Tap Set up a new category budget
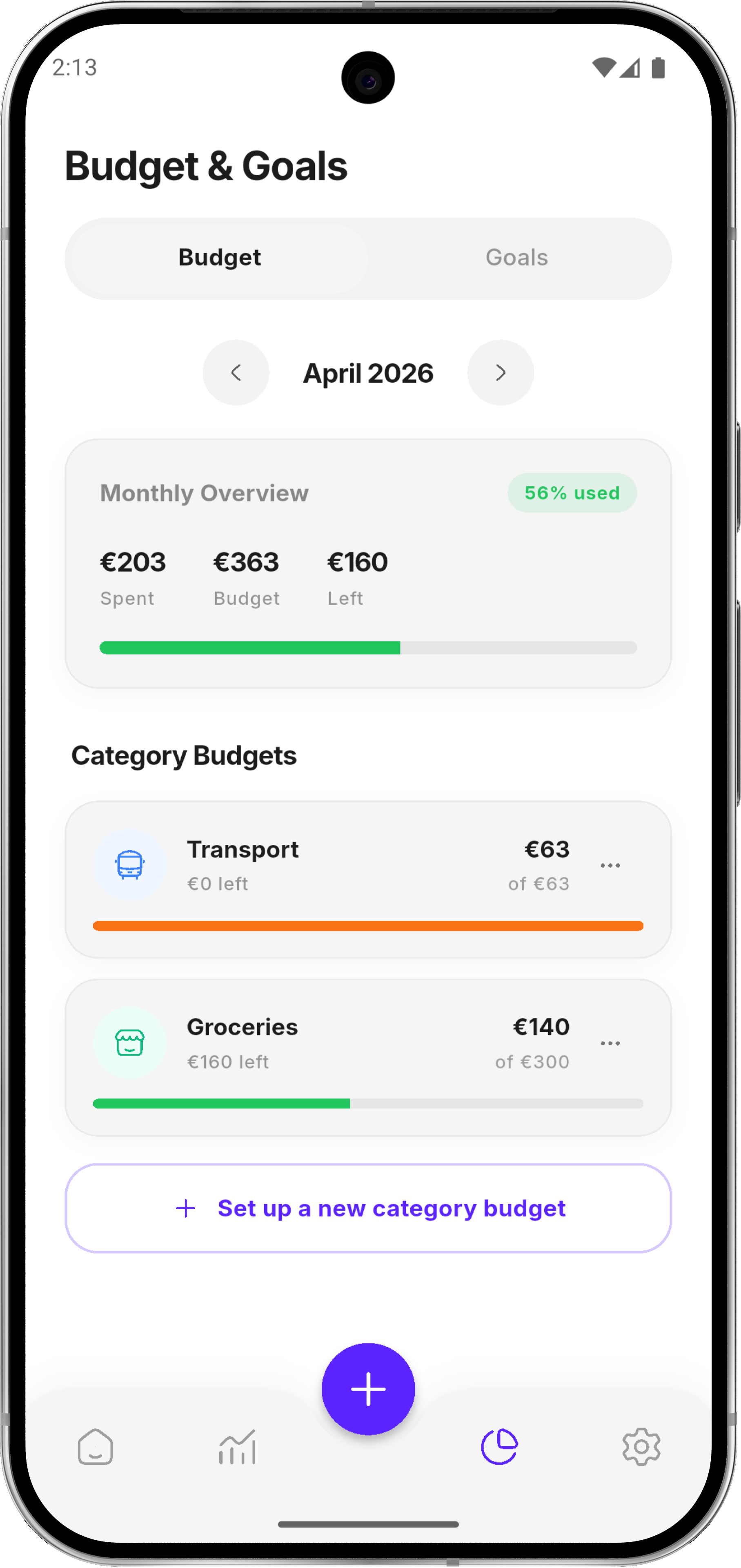This screenshot has width=741, height=1568. (x=367, y=1208)
